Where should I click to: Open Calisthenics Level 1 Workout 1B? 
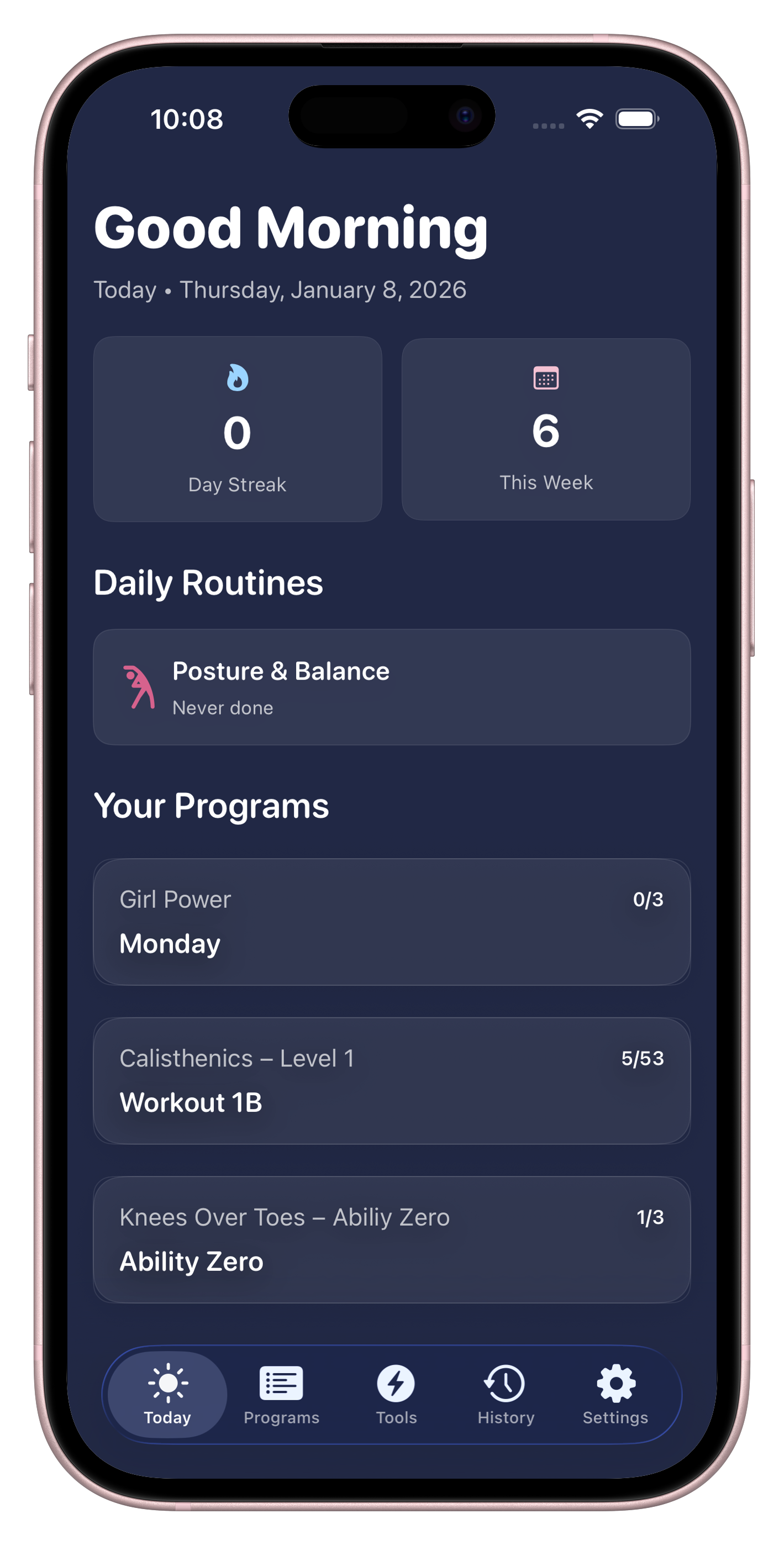391,1080
